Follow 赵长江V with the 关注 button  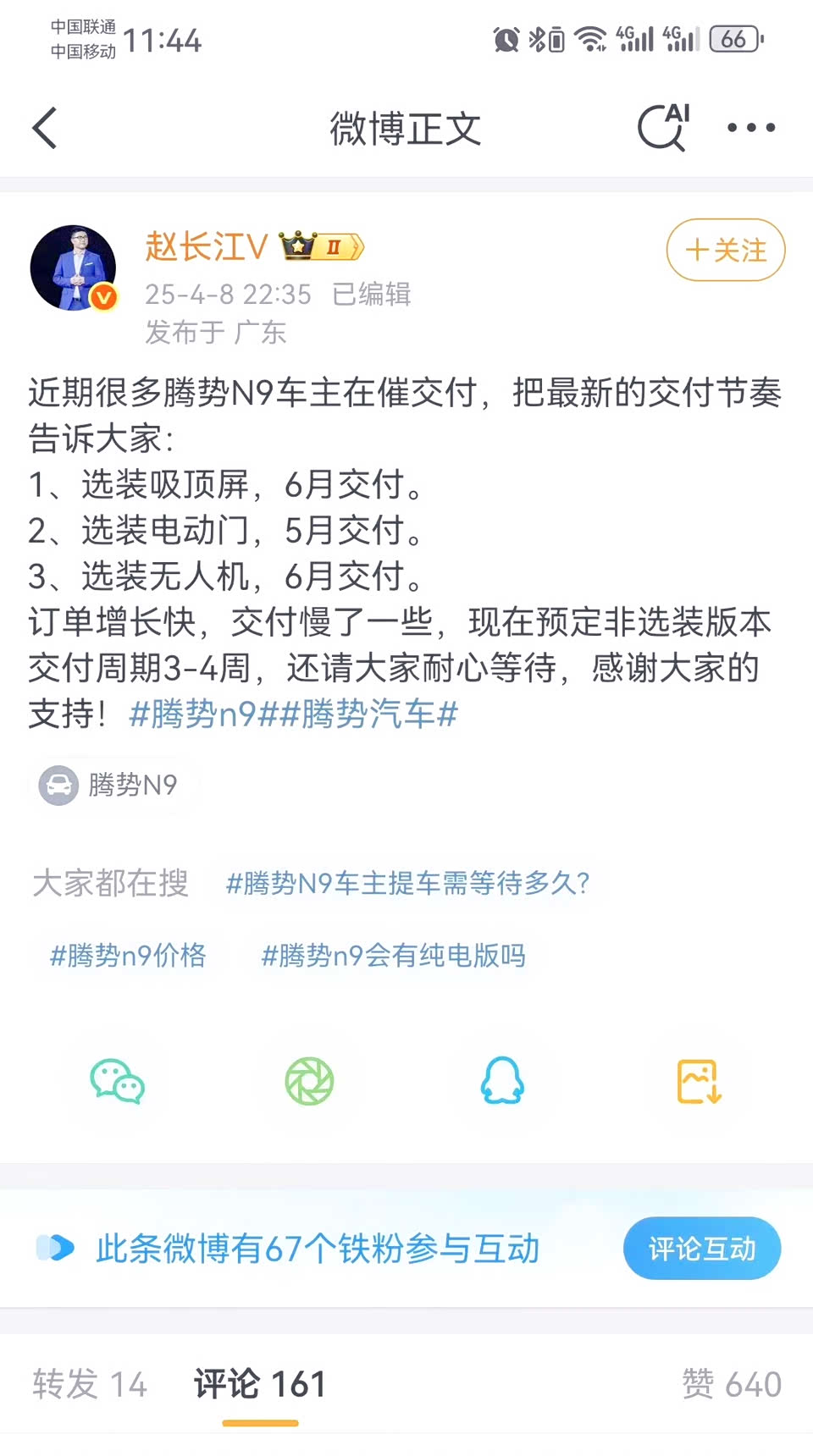point(726,250)
